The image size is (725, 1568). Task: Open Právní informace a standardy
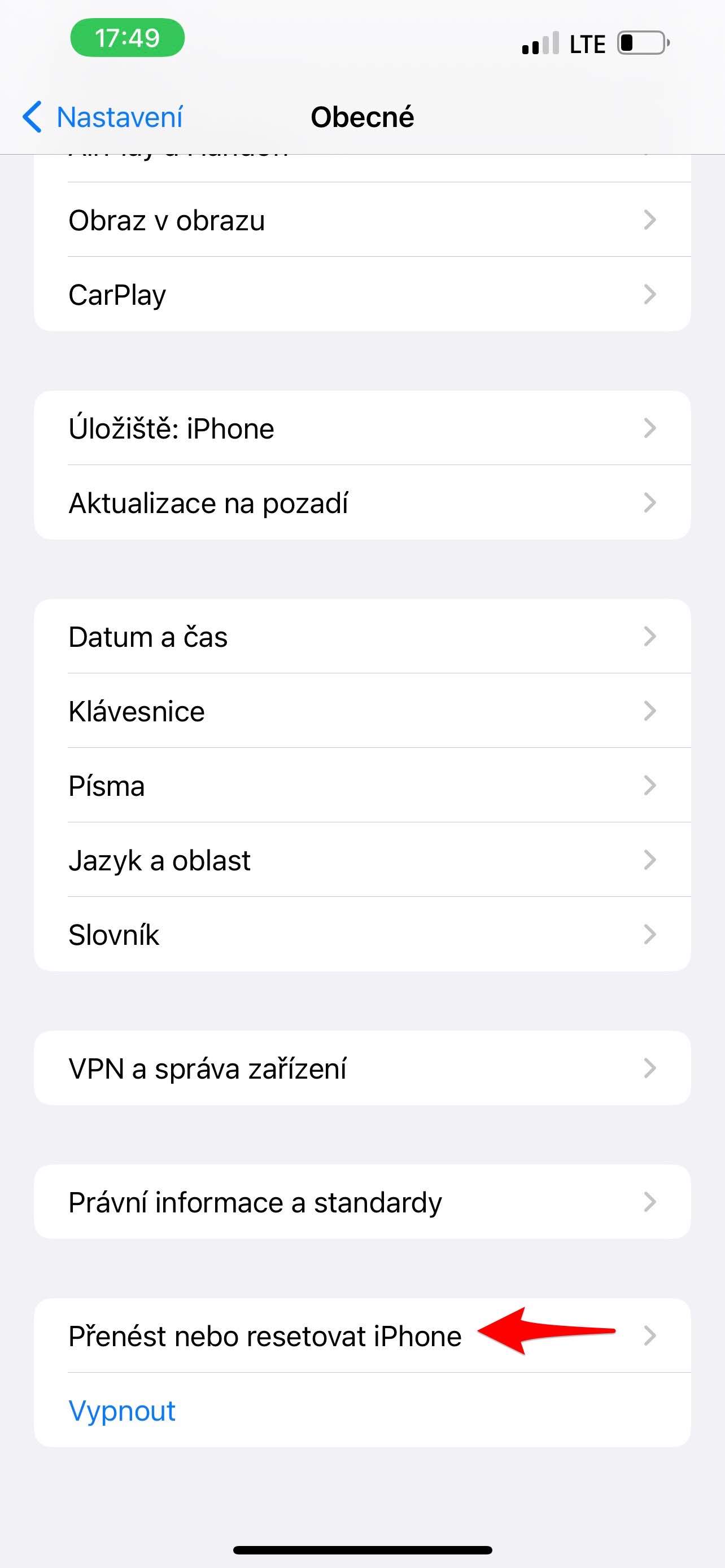pos(361,1202)
